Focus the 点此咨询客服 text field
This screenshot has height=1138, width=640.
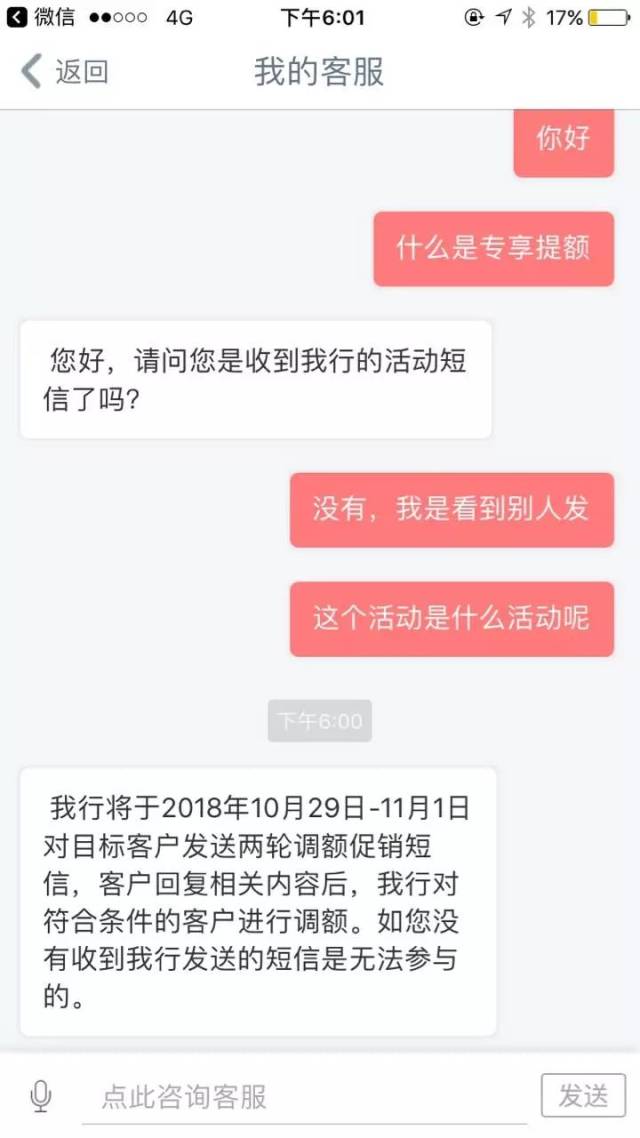(x=300, y=1097)
